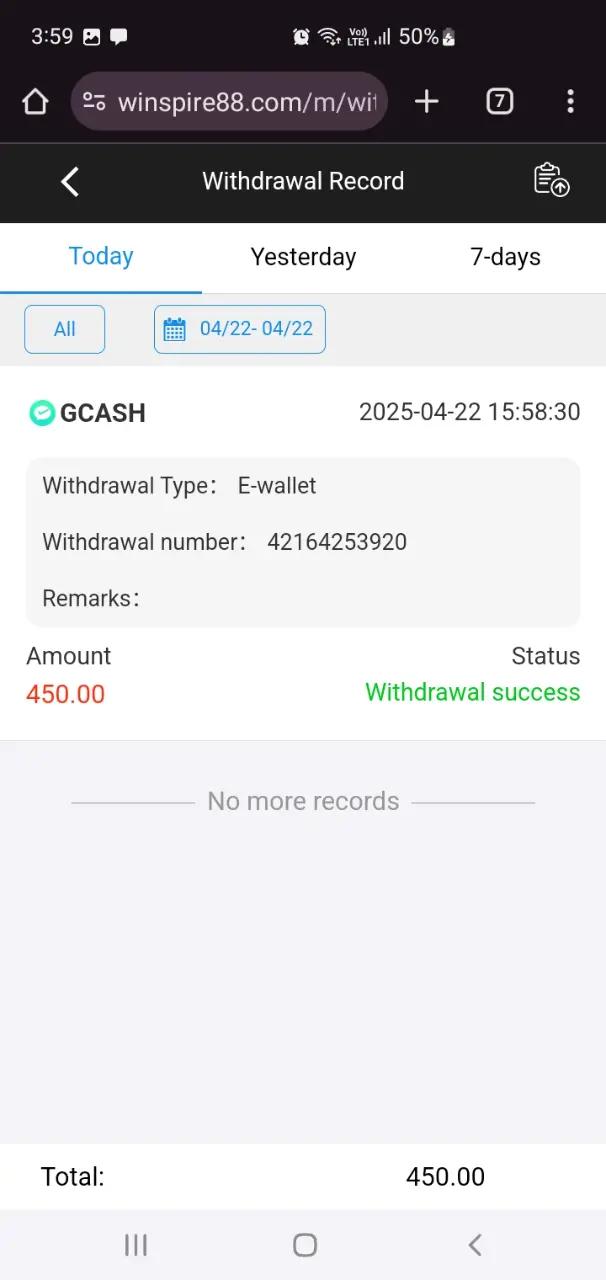The image size is (606, 1280).
Task: Tap the winspire88.com address bar
Action: pyautogui.click(x=229, y=101)
